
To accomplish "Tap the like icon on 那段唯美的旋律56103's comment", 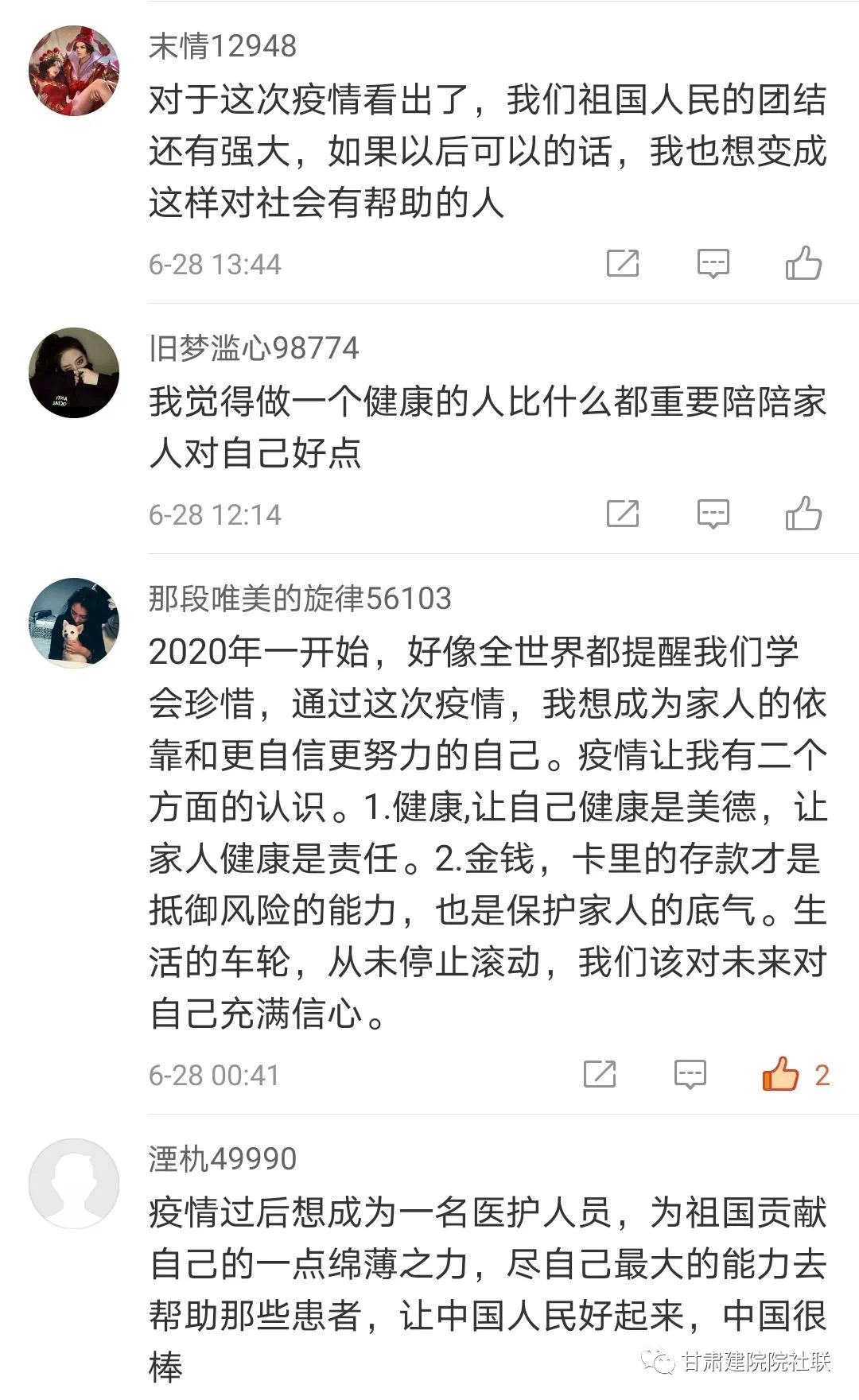I will (780, 1074).
